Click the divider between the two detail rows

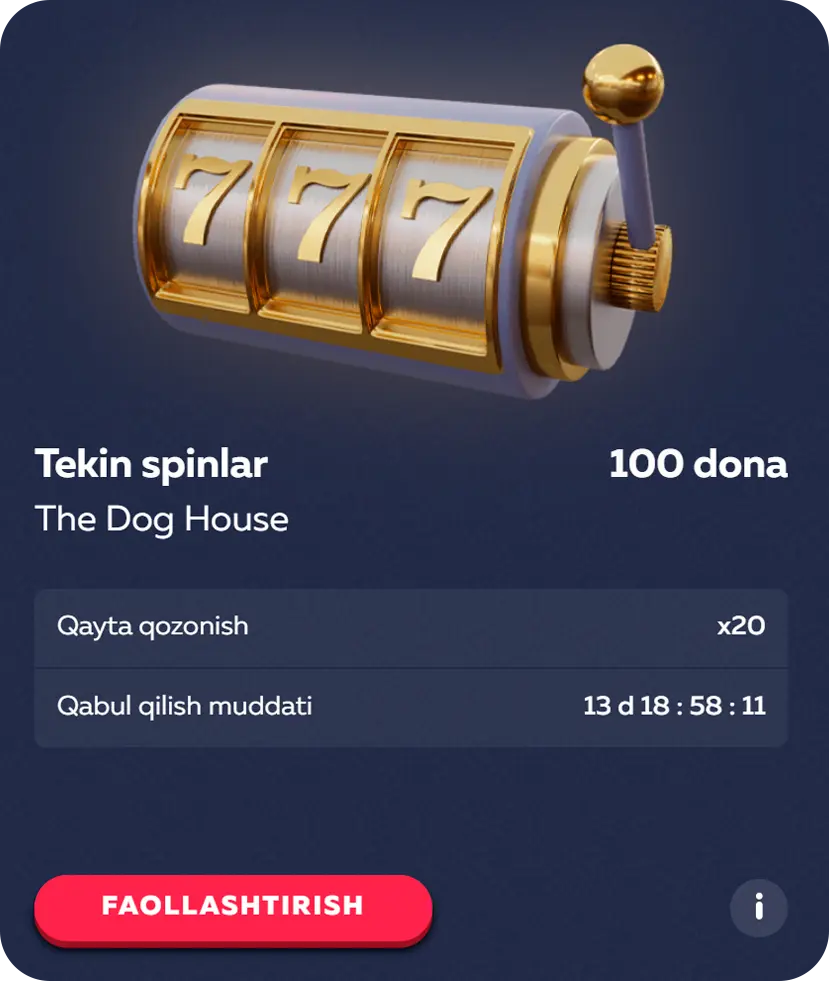414,666
